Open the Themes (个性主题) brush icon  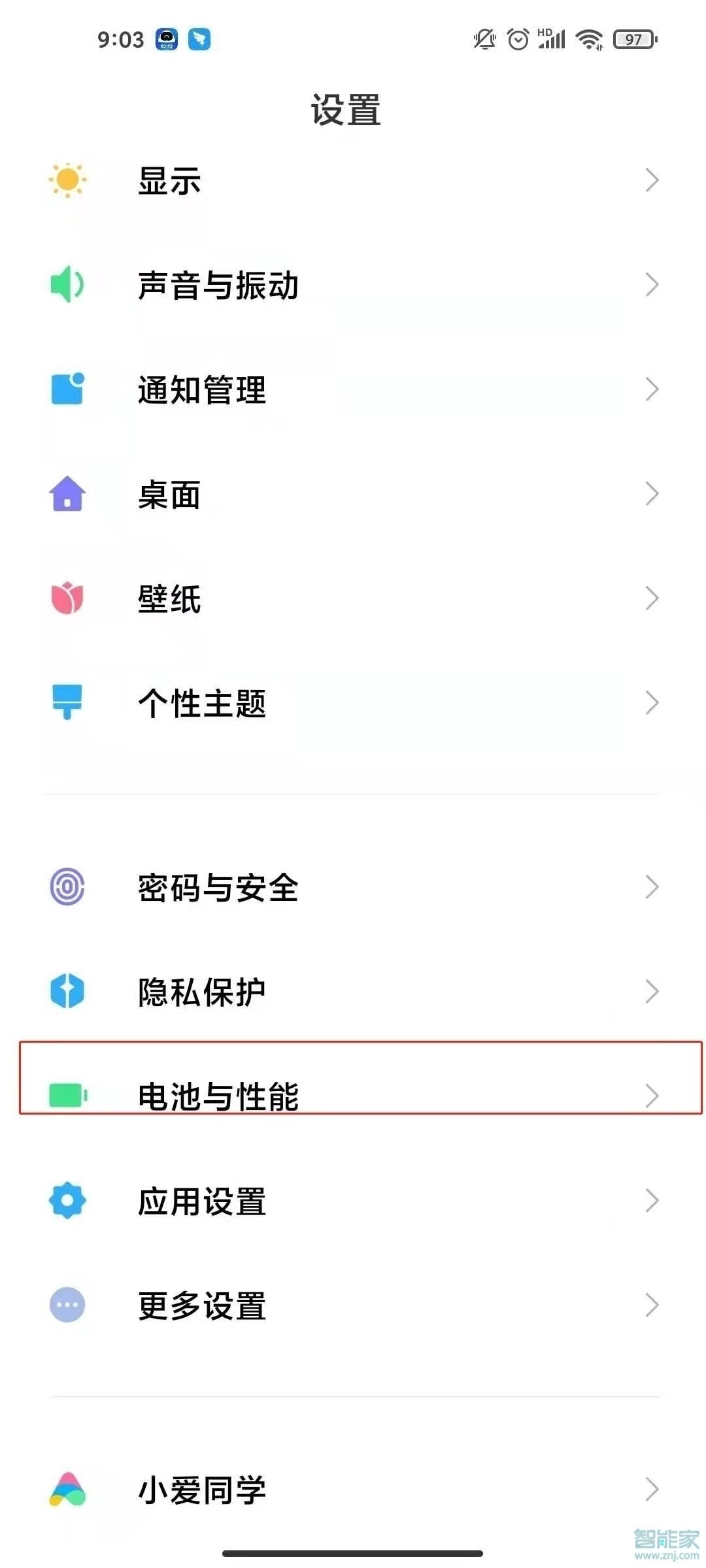67,704
